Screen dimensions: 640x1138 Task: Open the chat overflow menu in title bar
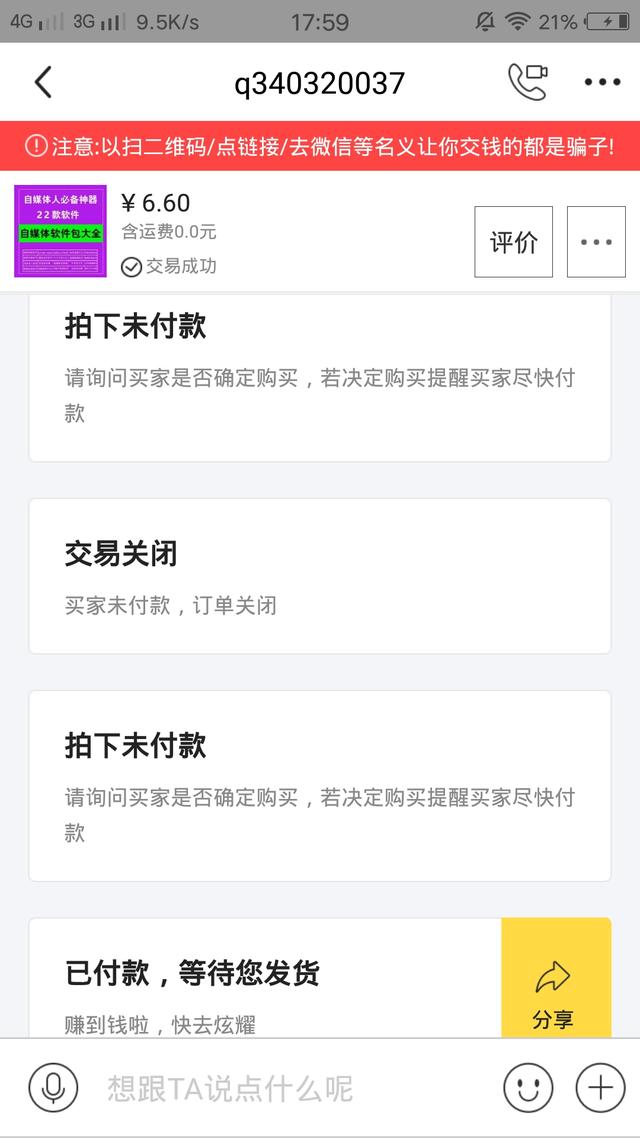pyautogui.click(x=602, y=82)
